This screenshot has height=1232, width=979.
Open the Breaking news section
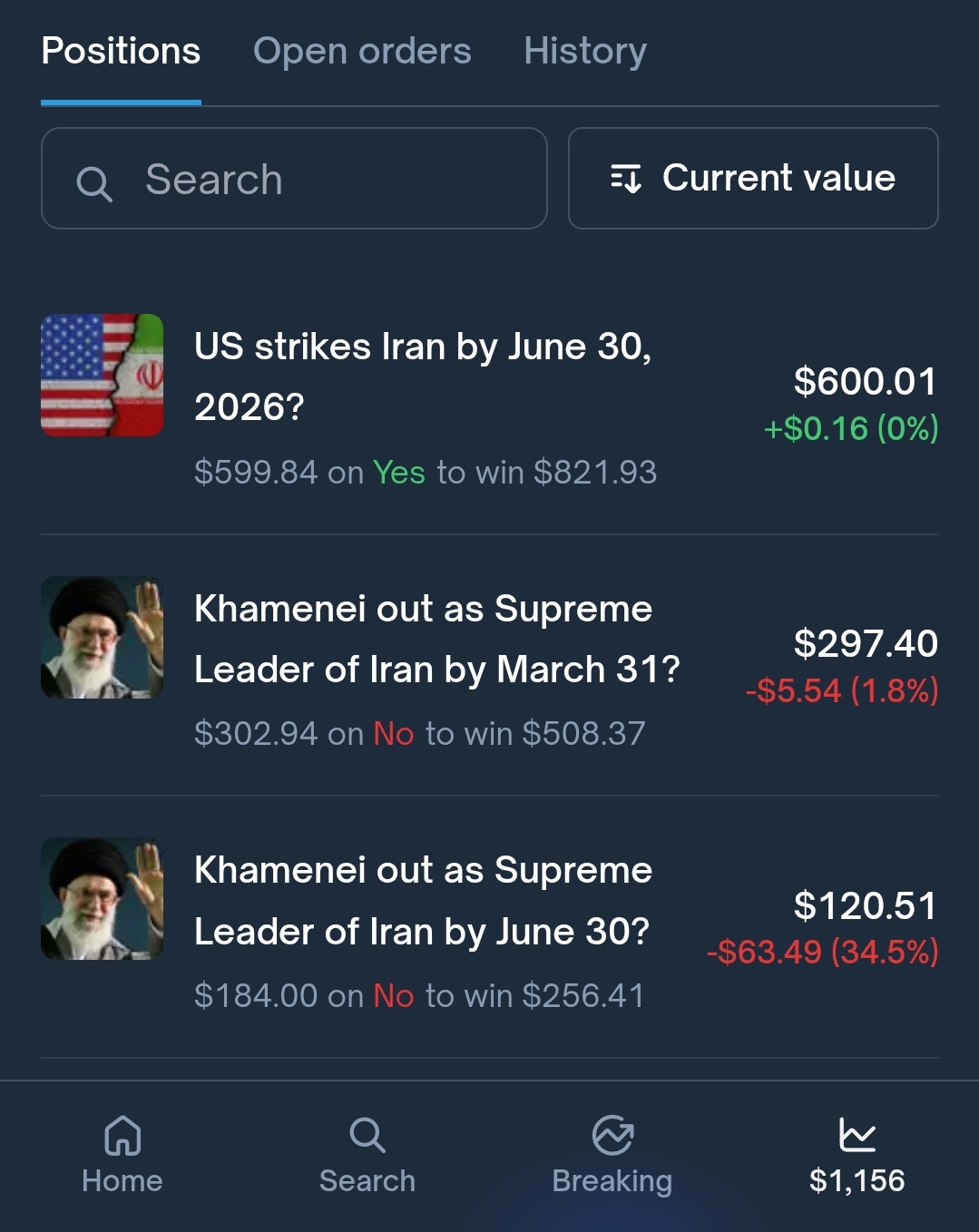[x=612, y=1154]
